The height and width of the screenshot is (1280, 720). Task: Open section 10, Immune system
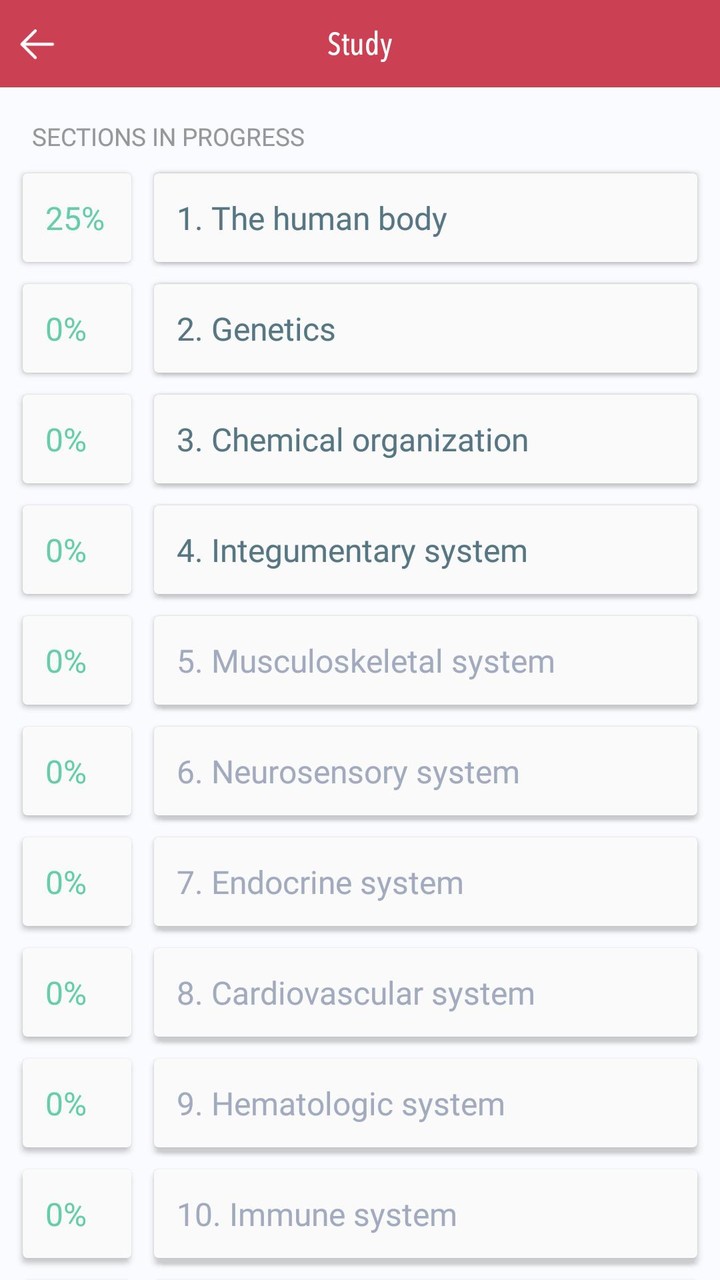pyautogui.click(x=425, y=1214)
